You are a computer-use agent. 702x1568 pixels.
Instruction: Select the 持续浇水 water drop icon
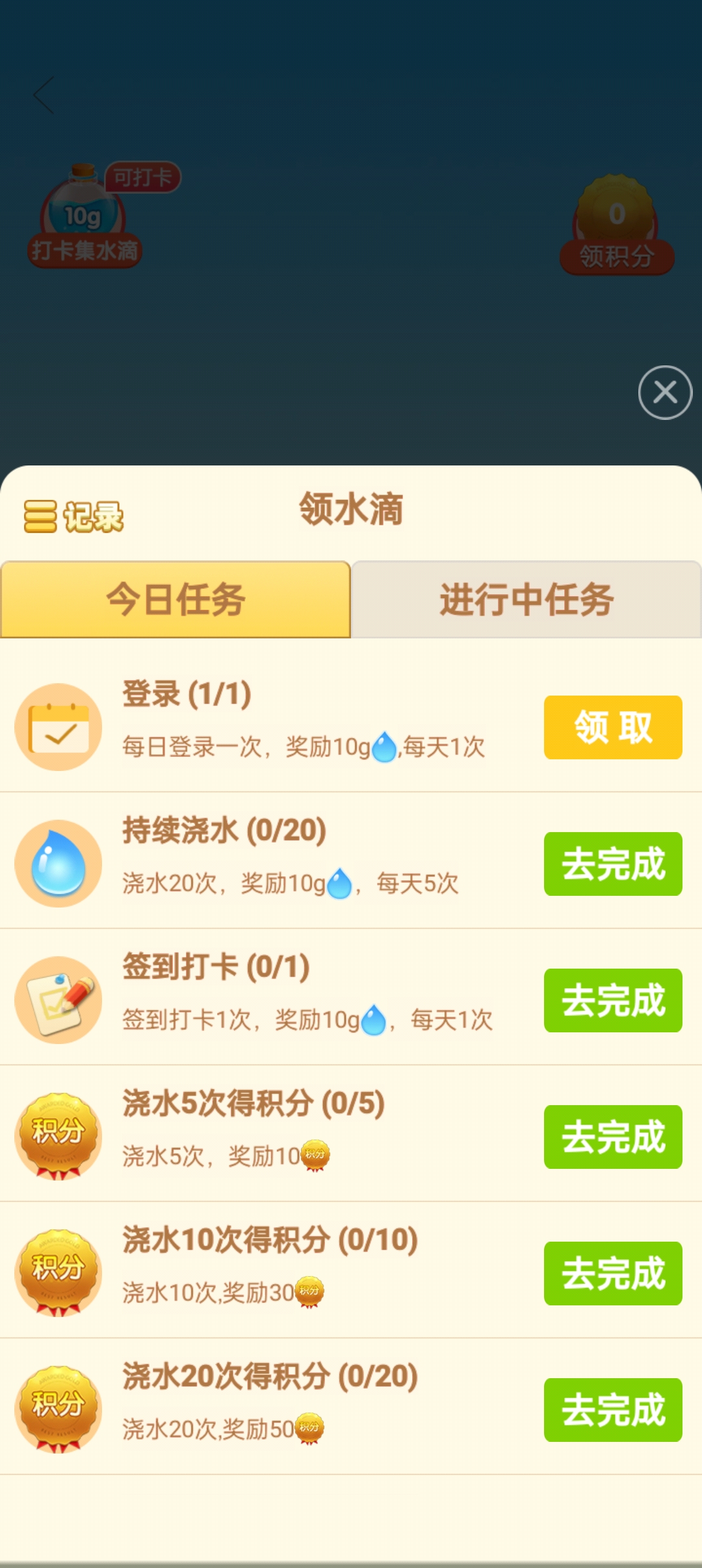(58, 863)
